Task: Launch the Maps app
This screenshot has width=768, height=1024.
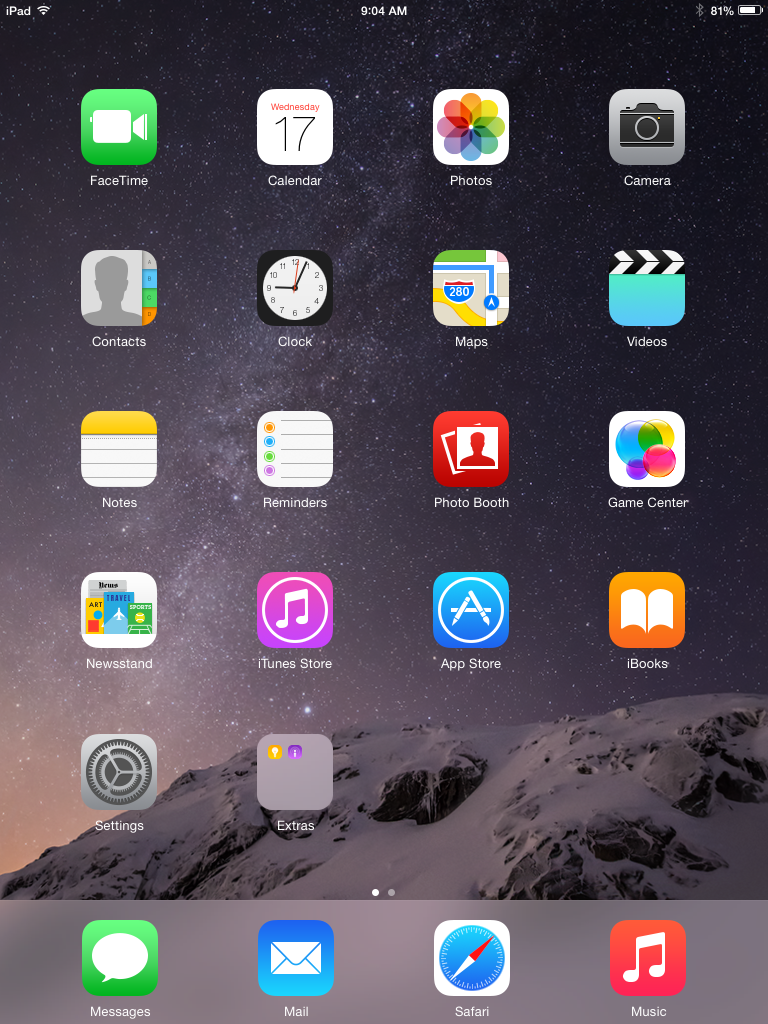Action: tap(471, 288)
